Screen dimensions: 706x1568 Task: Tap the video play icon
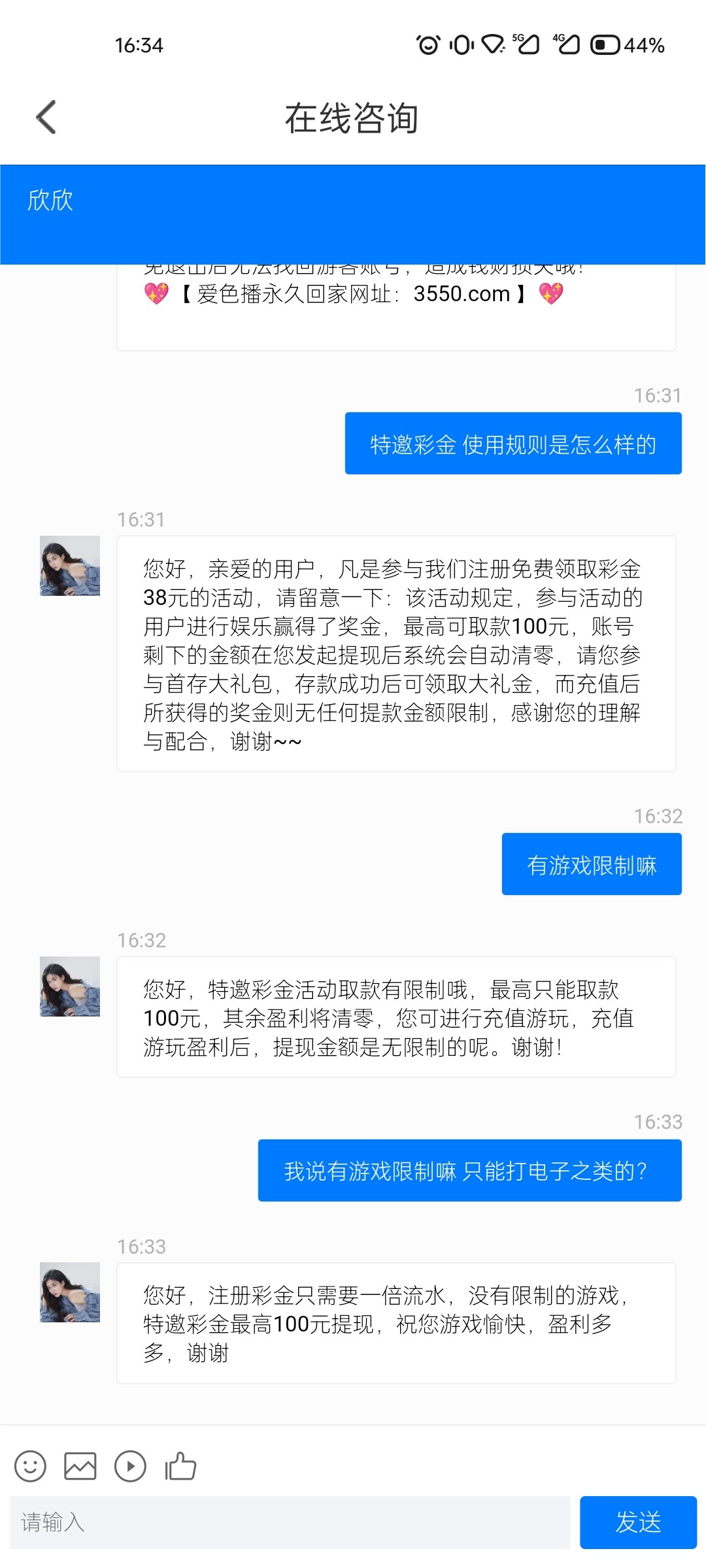130,1466
